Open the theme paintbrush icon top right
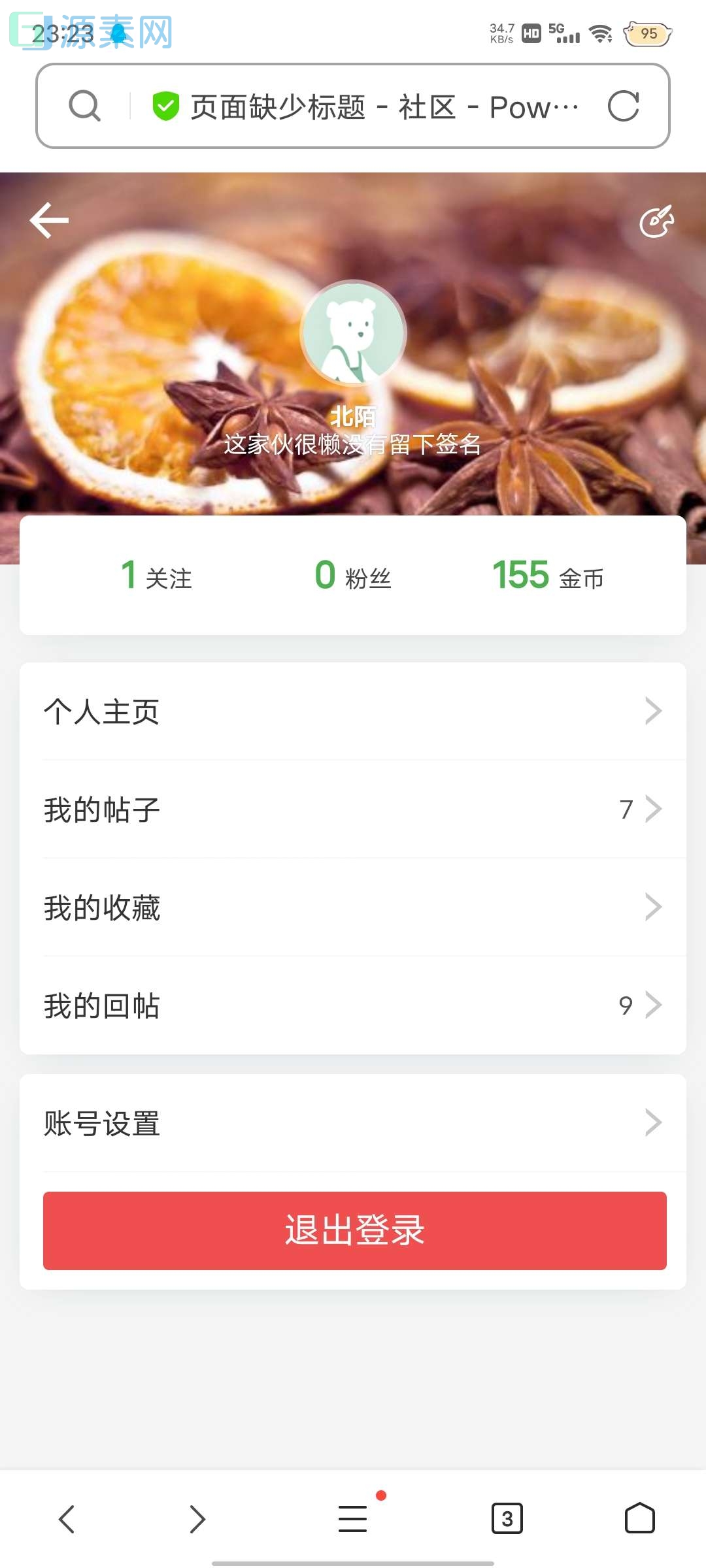The height and width of the screenshot is (1568, 706). (x=656, y=222)
